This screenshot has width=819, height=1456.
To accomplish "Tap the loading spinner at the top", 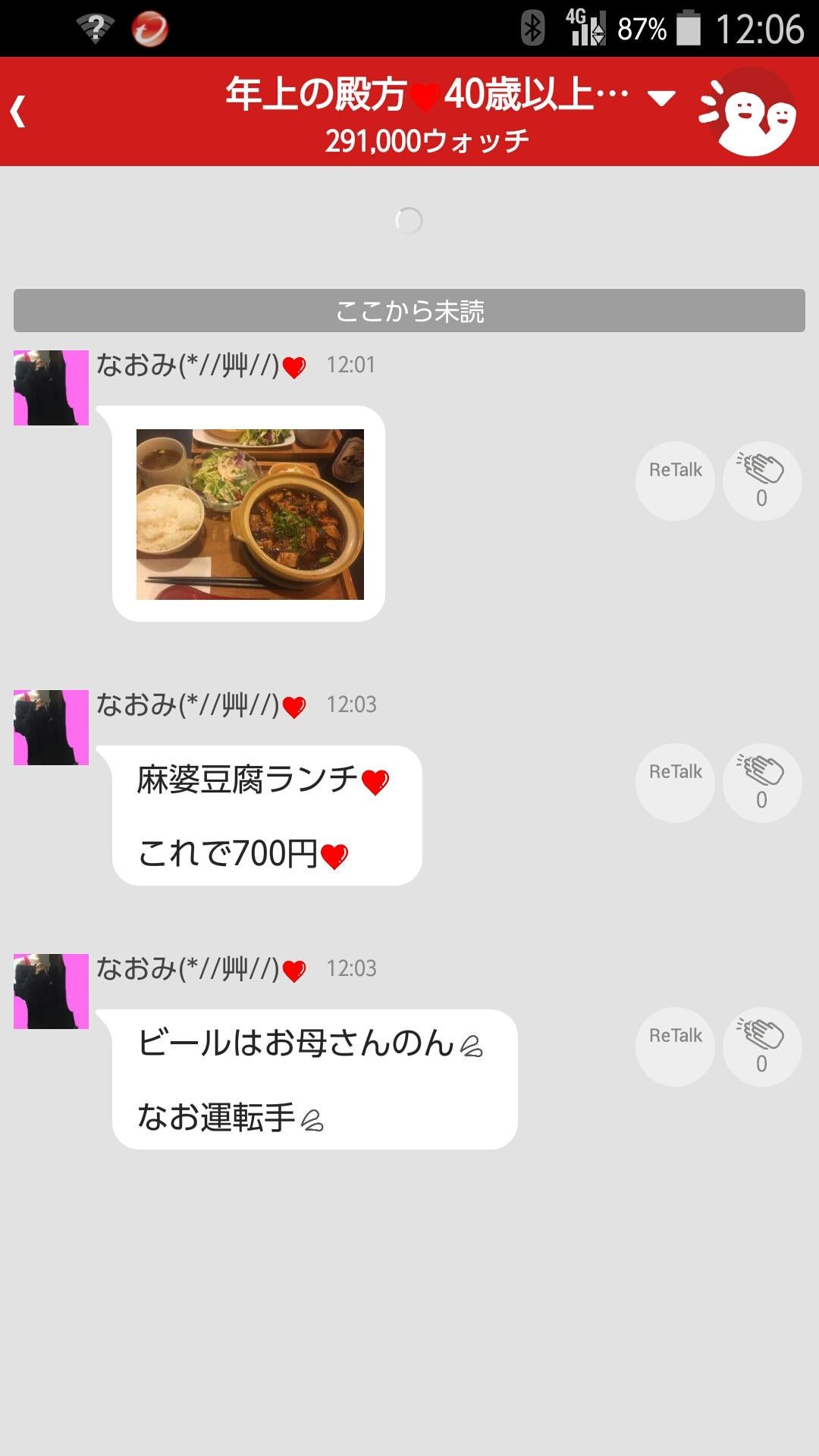I will click(x=409, y=218).
